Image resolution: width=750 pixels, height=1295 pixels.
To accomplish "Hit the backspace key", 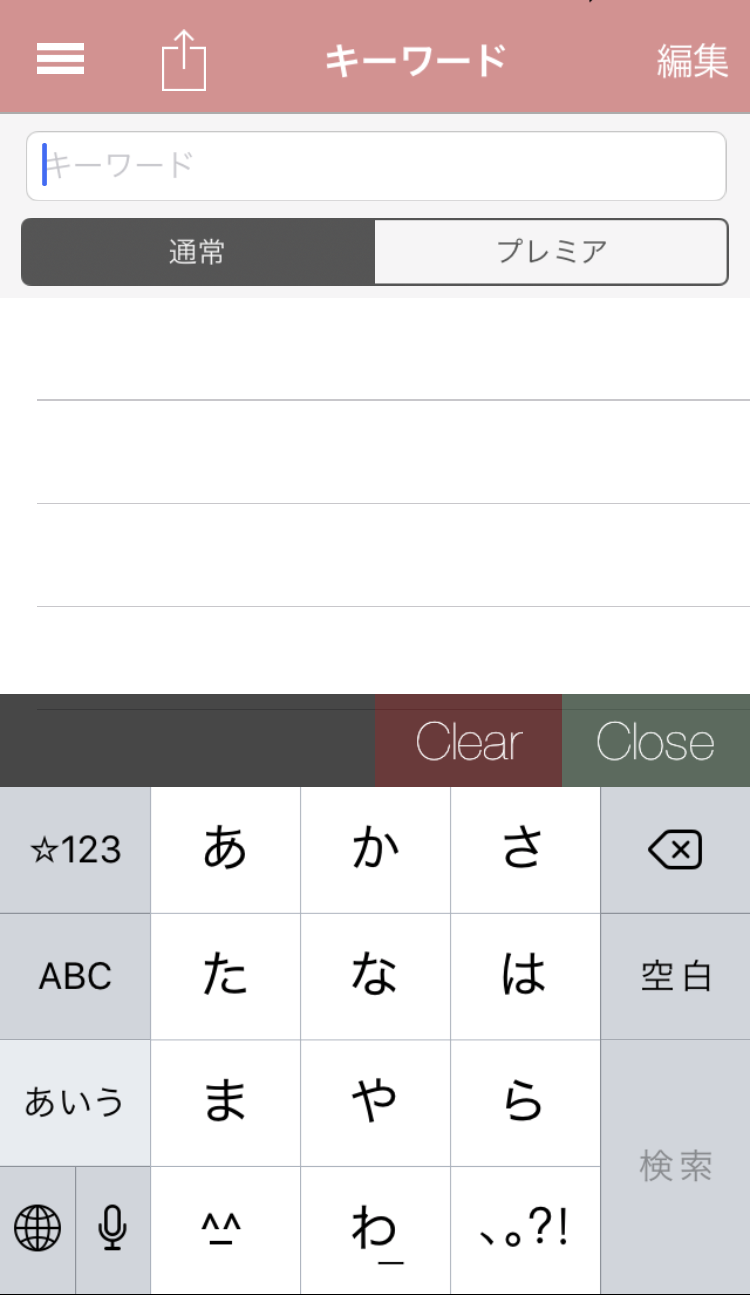I will click(x=675, y=850).
